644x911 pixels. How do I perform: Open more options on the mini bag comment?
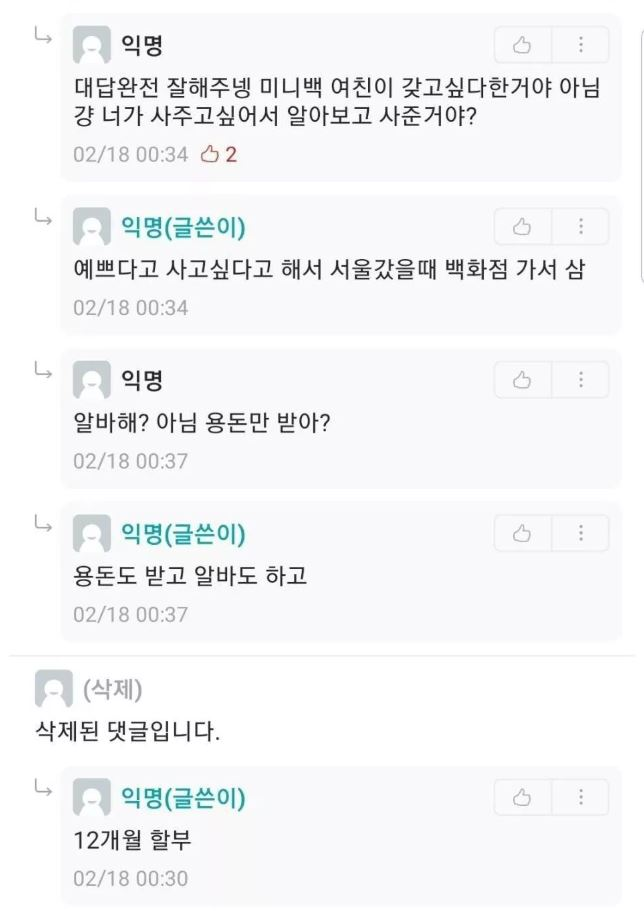click(581, 45)
